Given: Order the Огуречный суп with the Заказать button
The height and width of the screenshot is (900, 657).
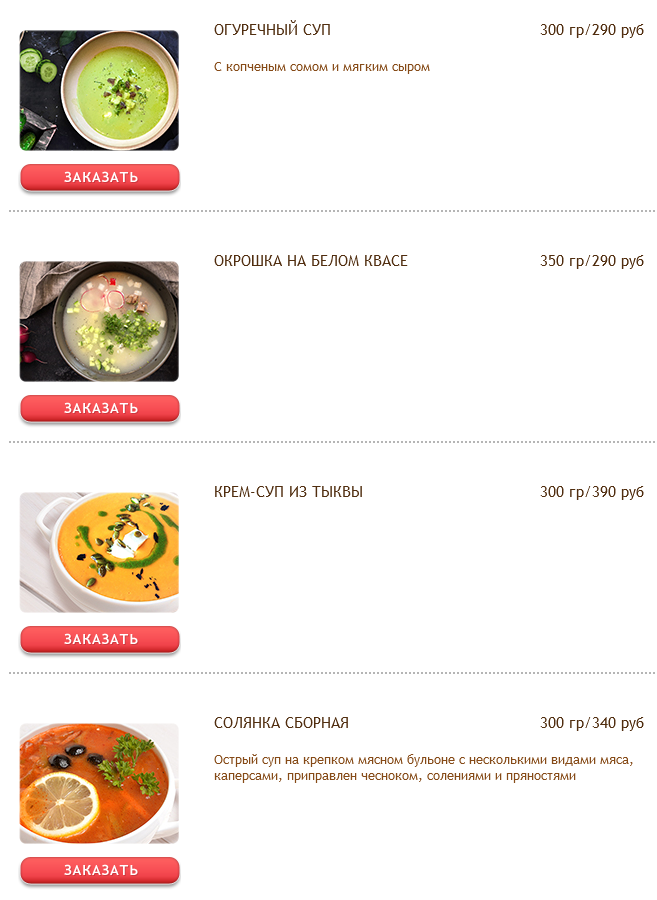Looking at the screenshot, I should coord(100,177).
